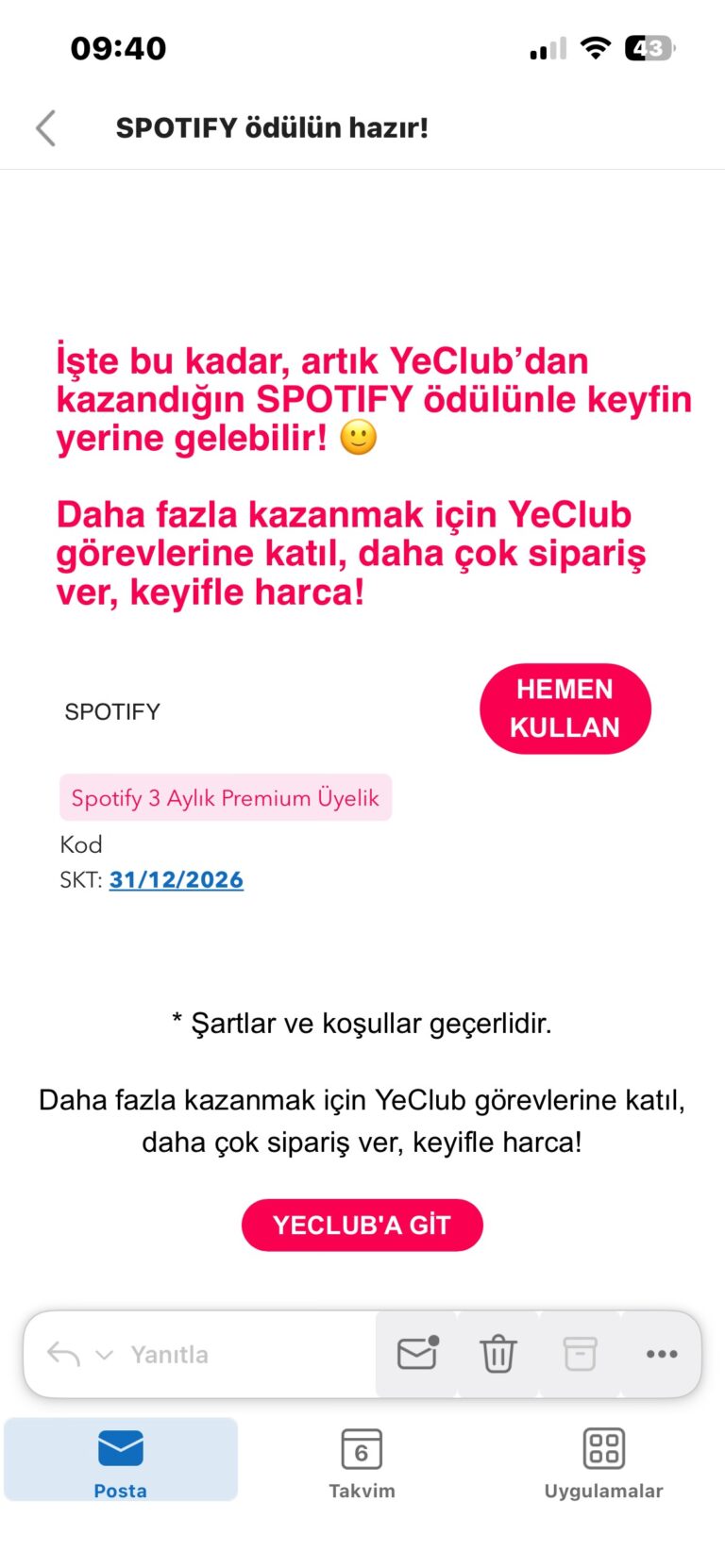Tap the HEMEN KULLAN button
725x1568 pixels.
(x=565, y=709)
